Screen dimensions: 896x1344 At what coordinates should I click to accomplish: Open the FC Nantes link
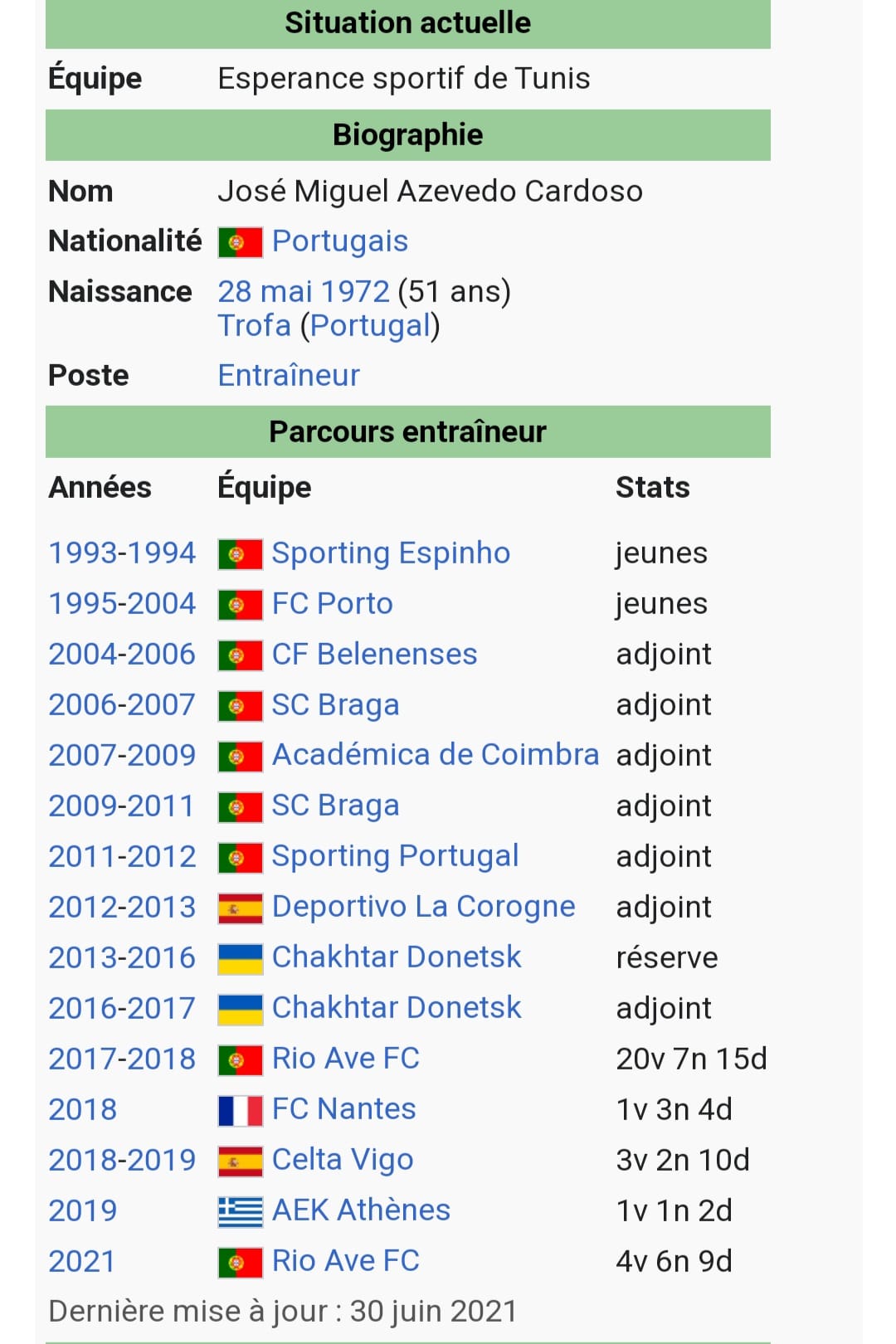[343, 1109]
